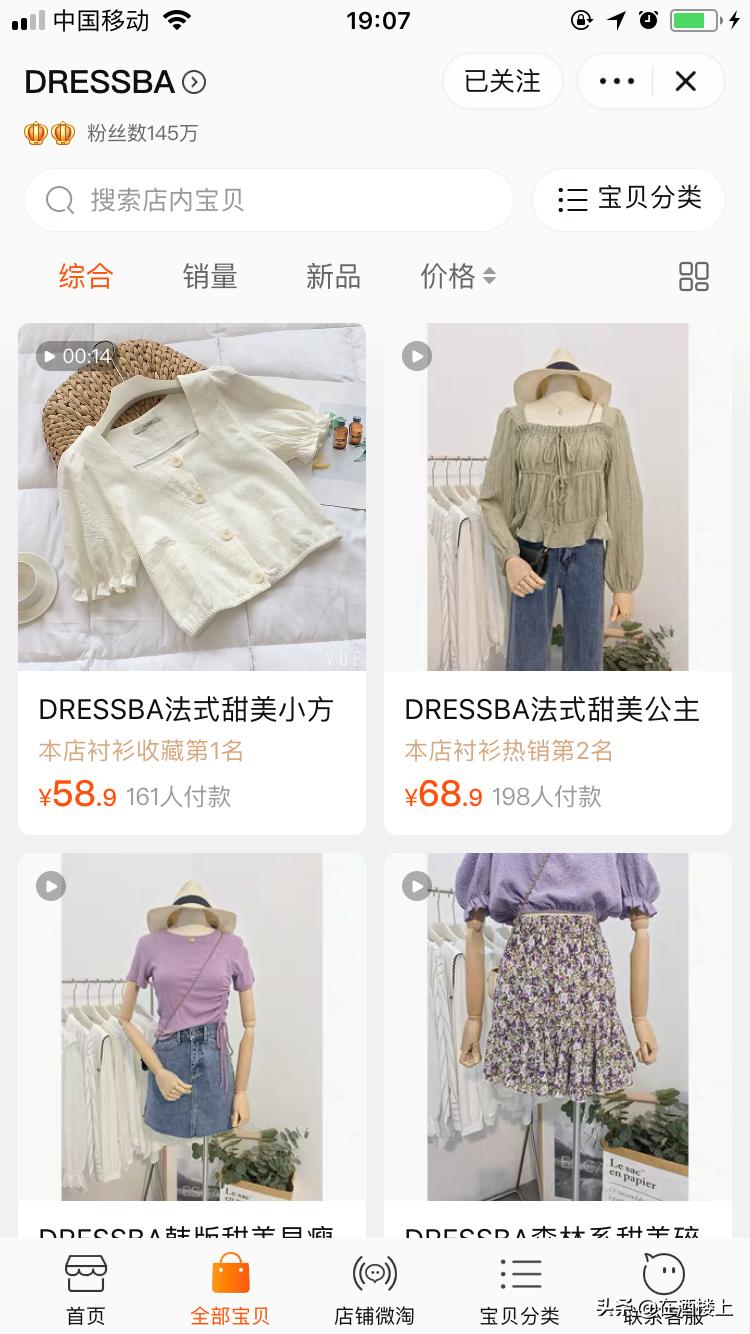Screen dimensions: 750x1334
Task: Select the 全部宝贝 bag icon
Action: pyautogui.click(x=229, y=1270)
